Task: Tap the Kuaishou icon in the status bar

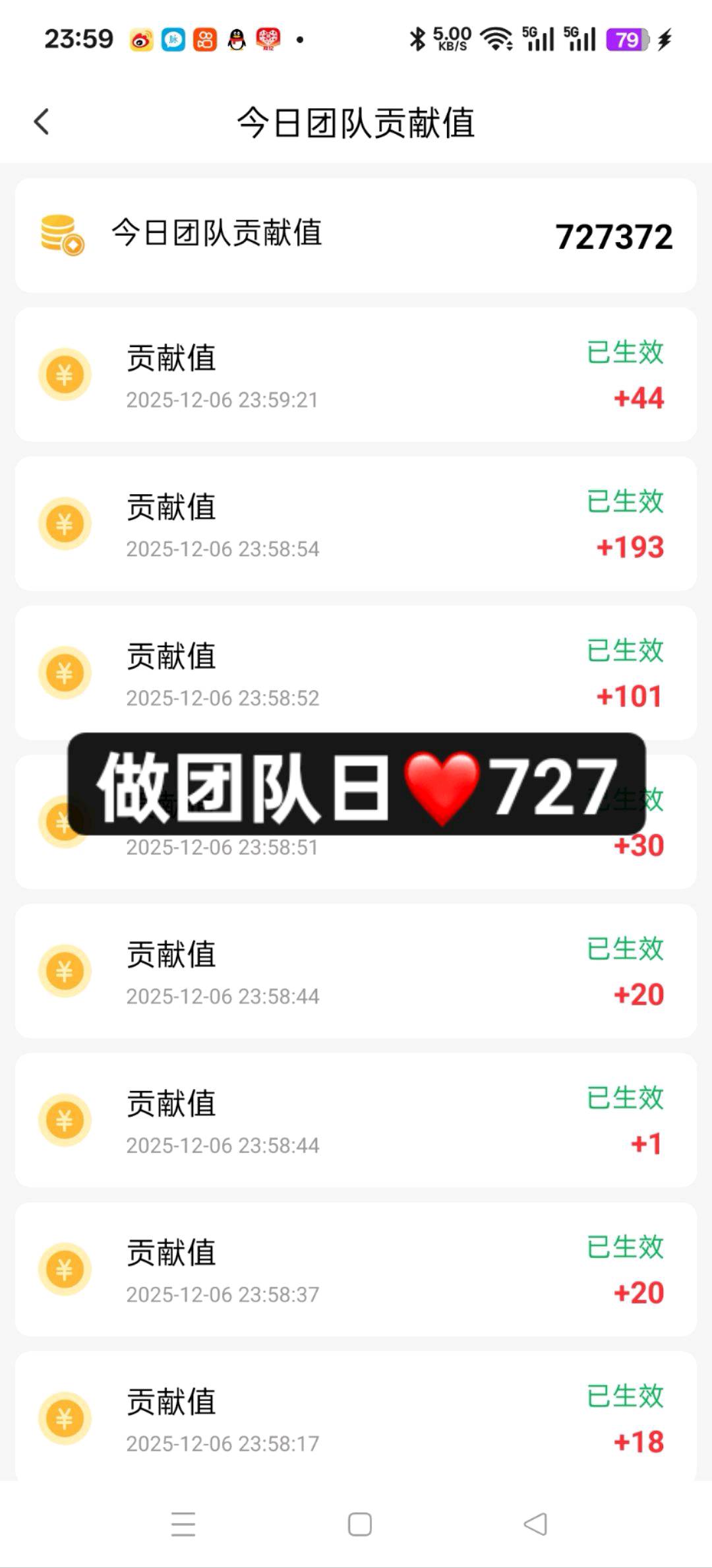Action: tap(204, 39)
